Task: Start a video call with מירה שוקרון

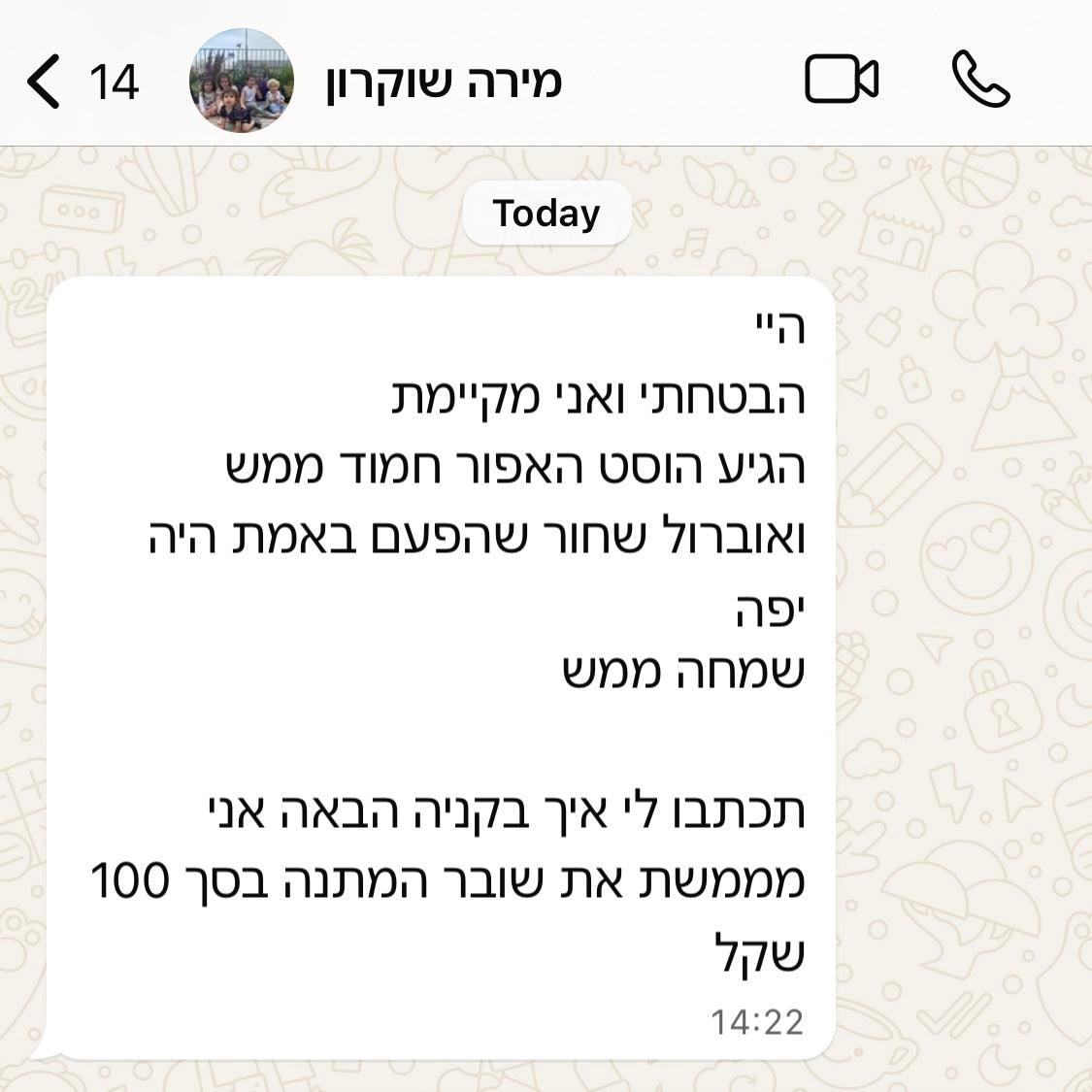Action: (x=842, y=80)
